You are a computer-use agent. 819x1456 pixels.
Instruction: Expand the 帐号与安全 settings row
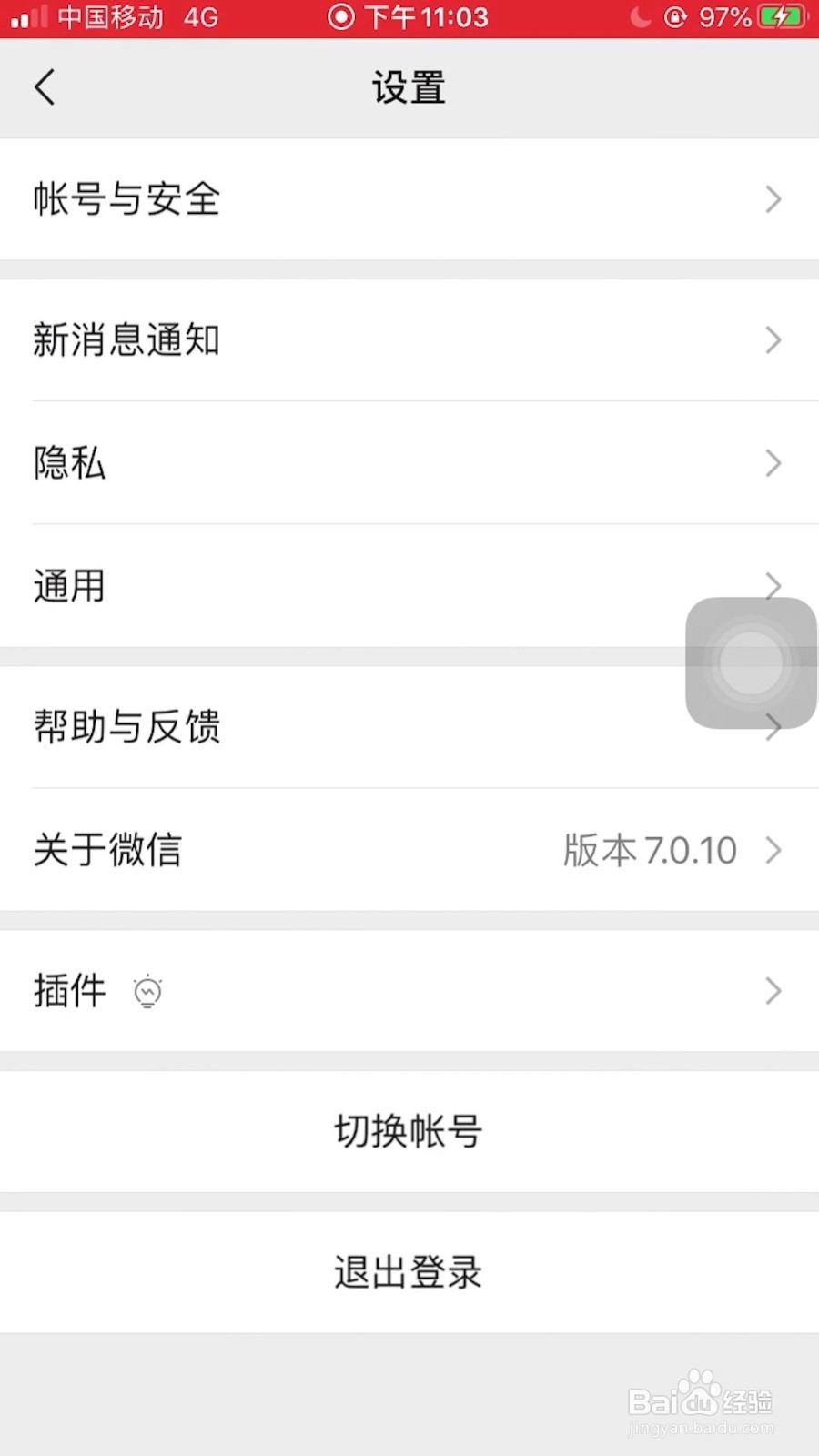[x=409, y=199]
